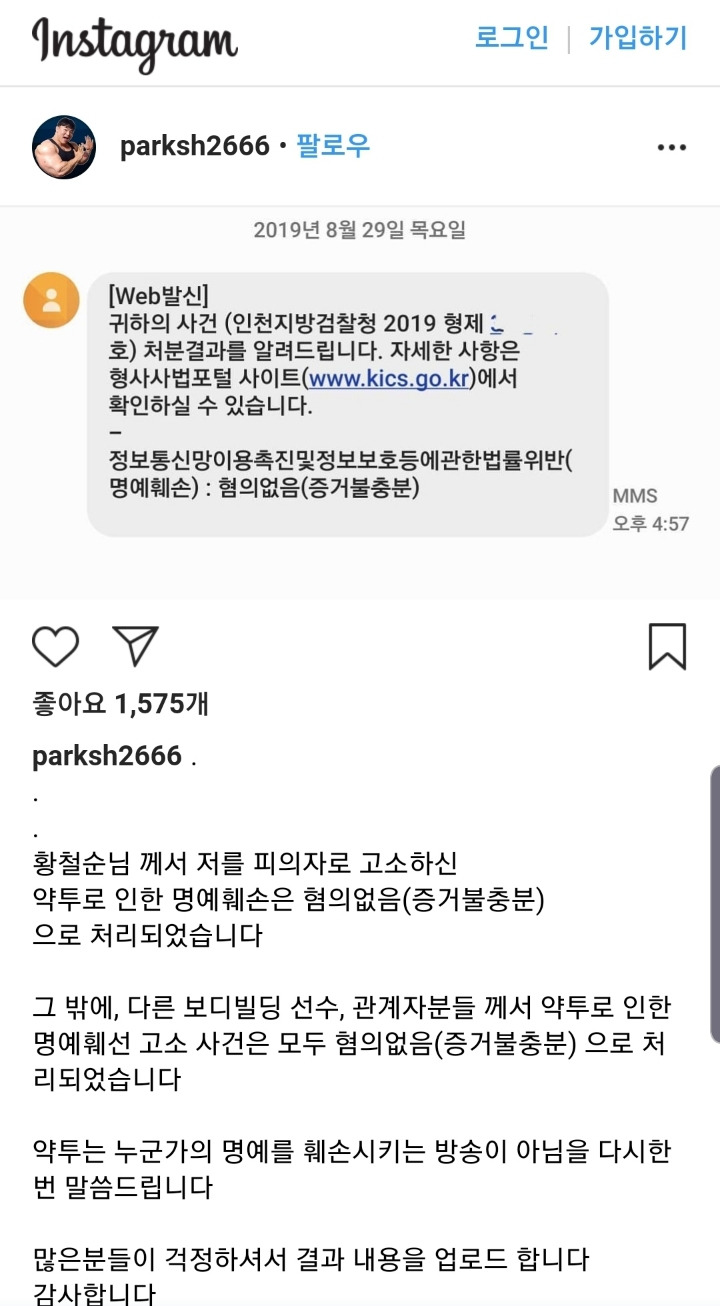Open parksh2666 username in post header
Viewport: 720px width, 1306px height.
click(x=194, y=147)
